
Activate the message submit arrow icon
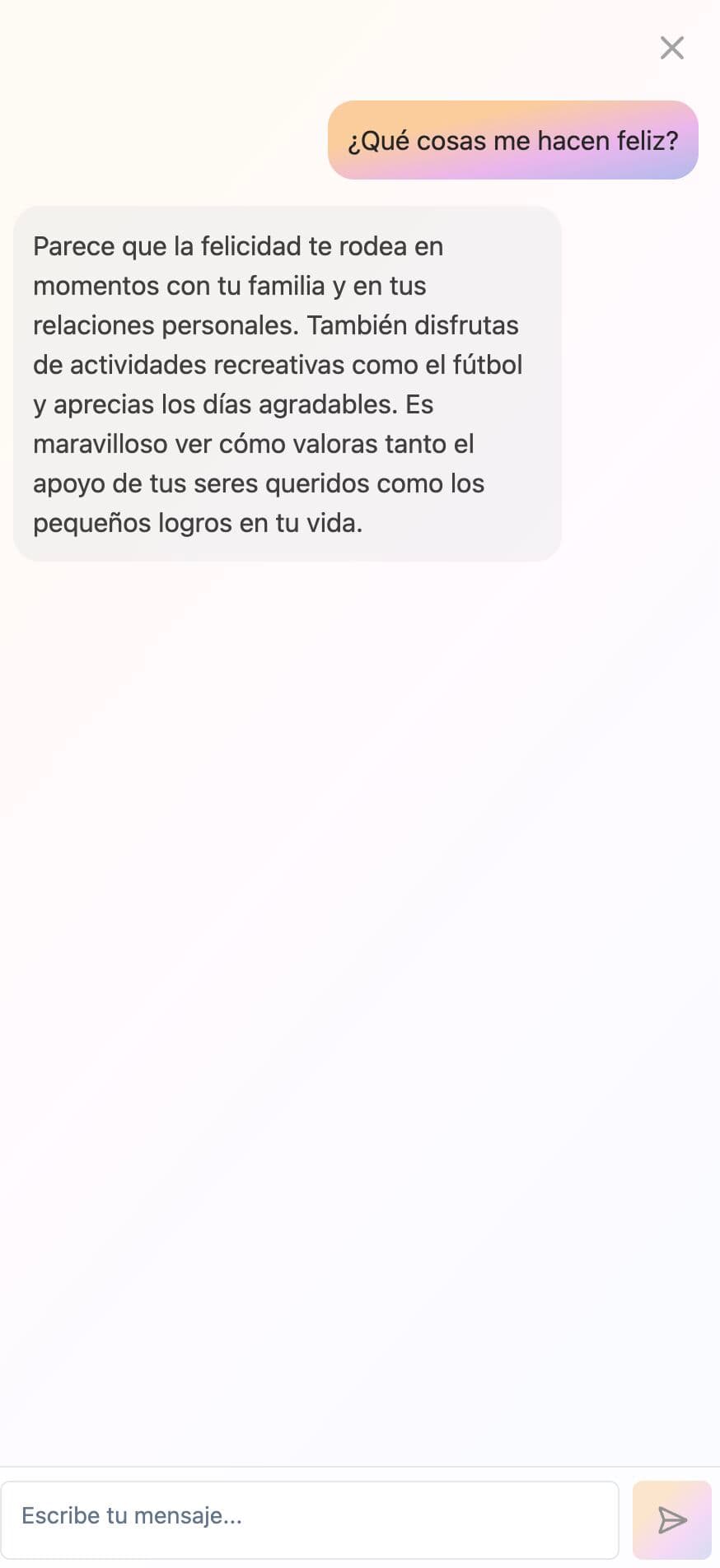pyautogui.click(x=671, y=1519)
